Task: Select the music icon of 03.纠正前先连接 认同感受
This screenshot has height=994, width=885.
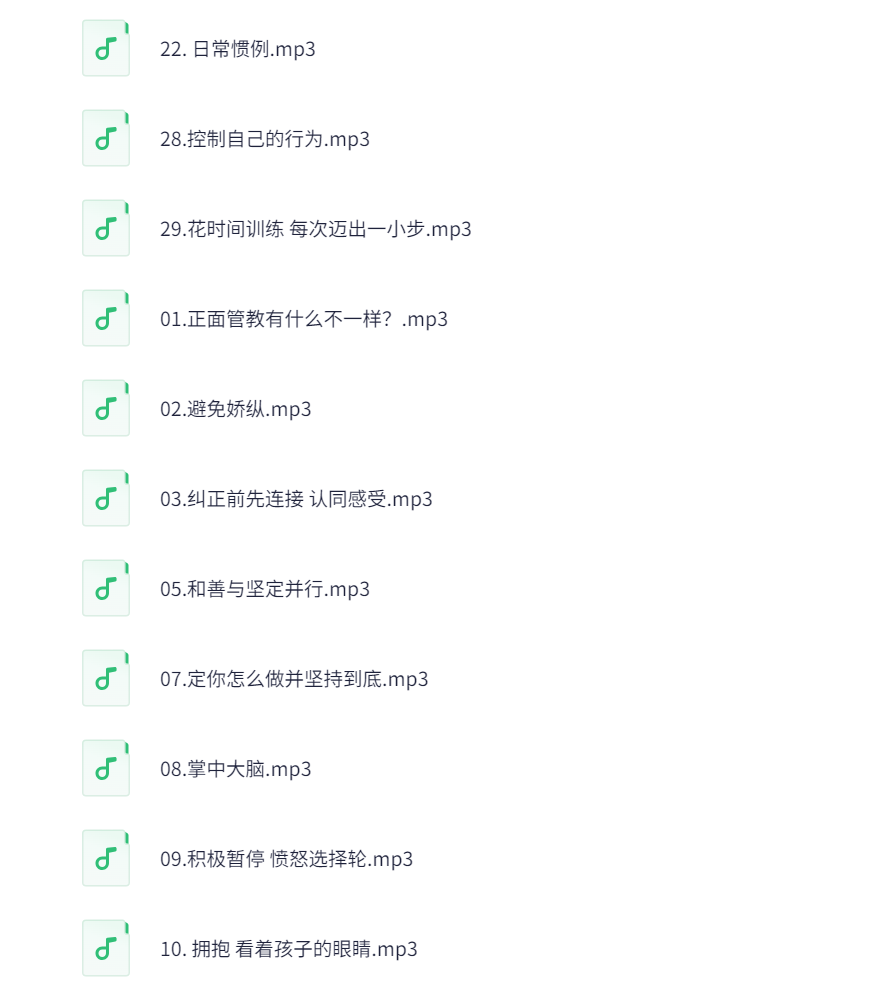Action: click(x=105, y=498)
